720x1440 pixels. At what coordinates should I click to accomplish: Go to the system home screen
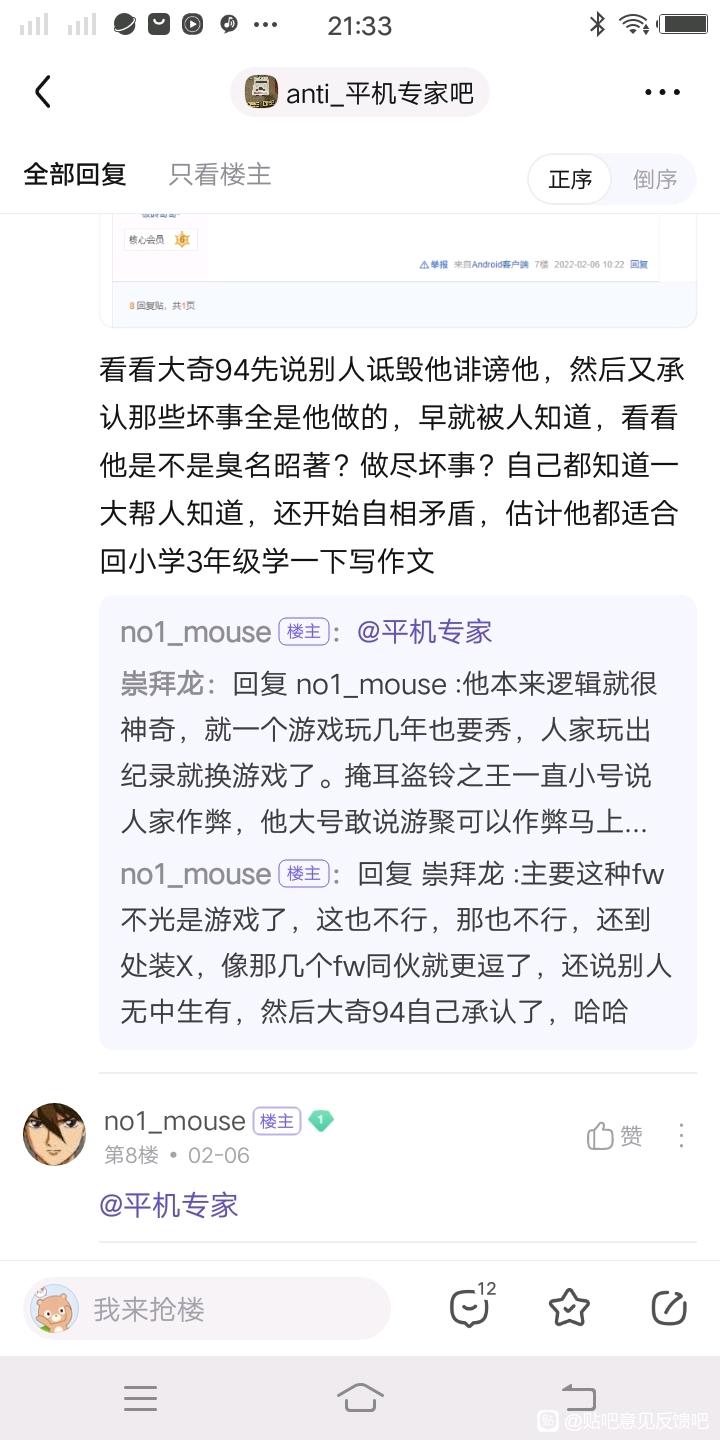point(360,1397)
